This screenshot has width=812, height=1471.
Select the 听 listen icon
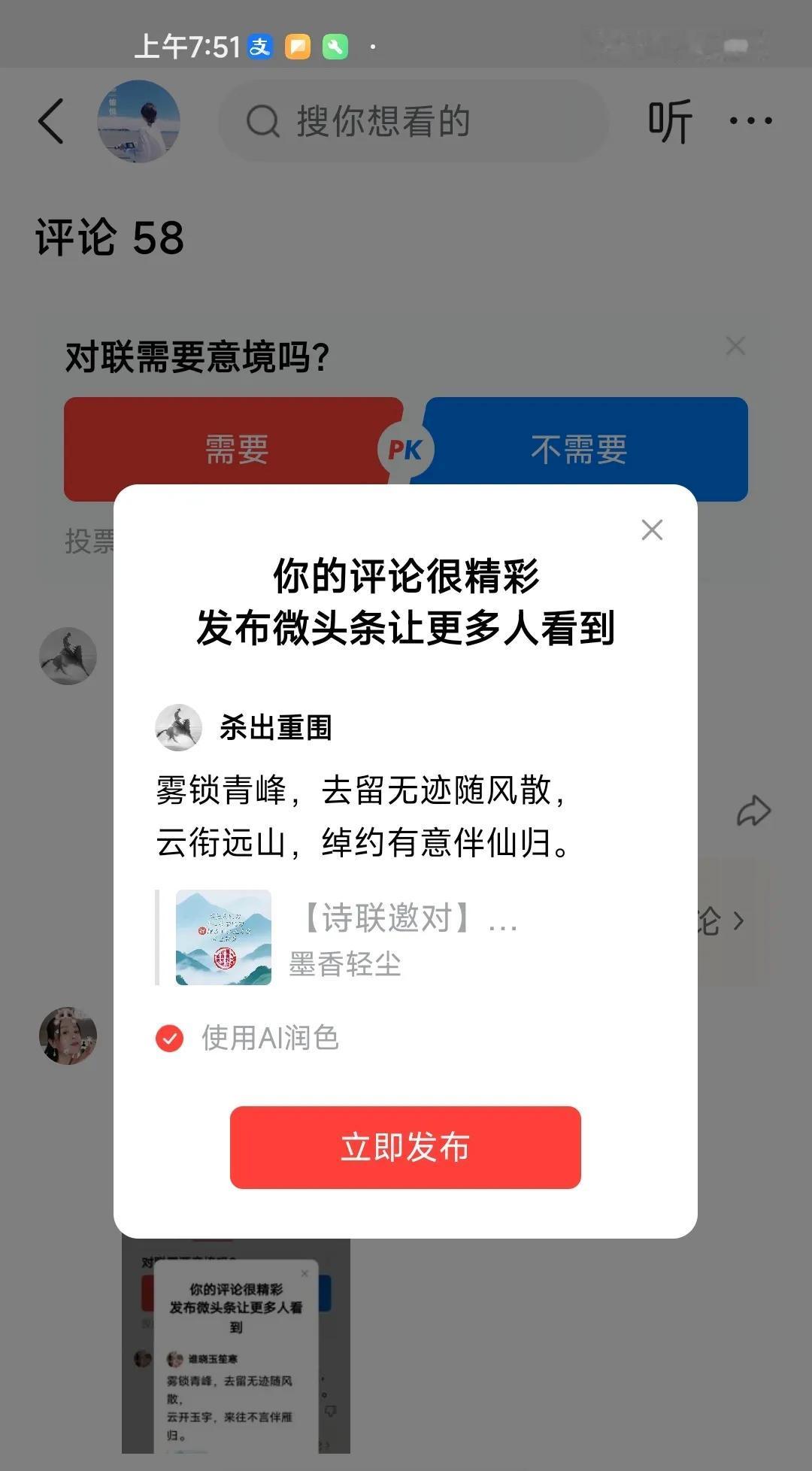668,122
